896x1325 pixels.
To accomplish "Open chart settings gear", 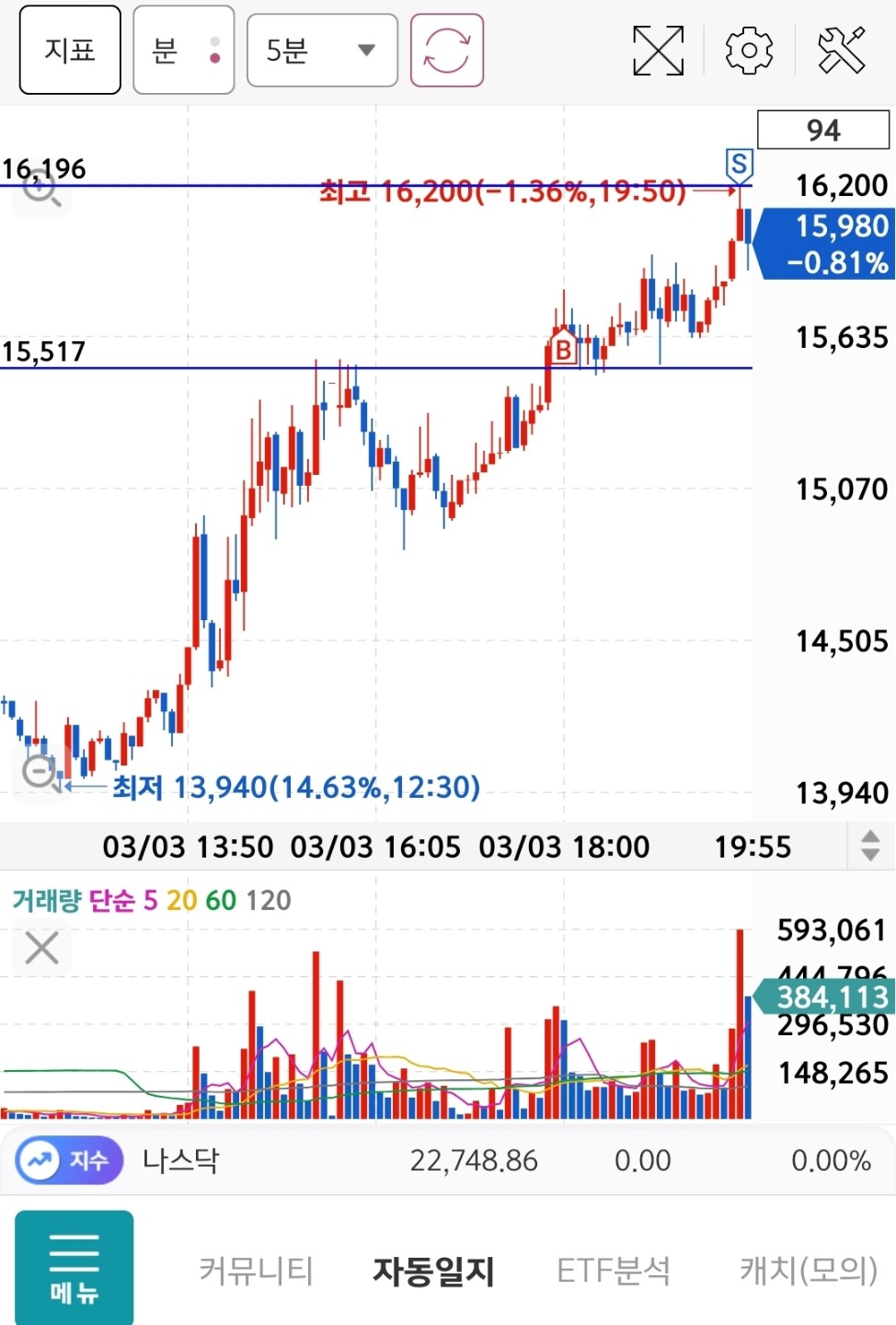I will pos(749,51).
